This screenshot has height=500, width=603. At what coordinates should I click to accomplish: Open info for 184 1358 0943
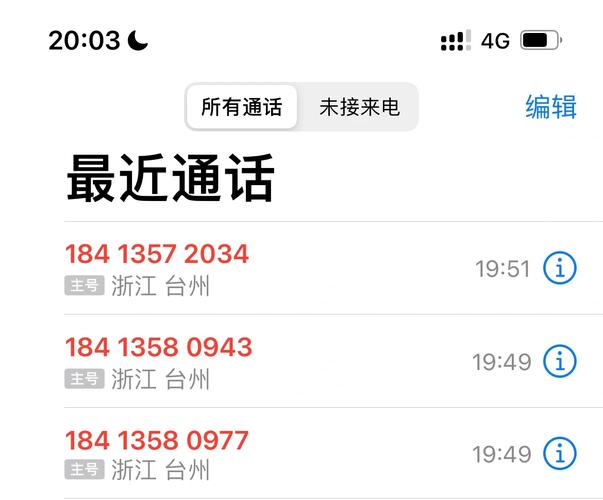click(x=560, y=361)
